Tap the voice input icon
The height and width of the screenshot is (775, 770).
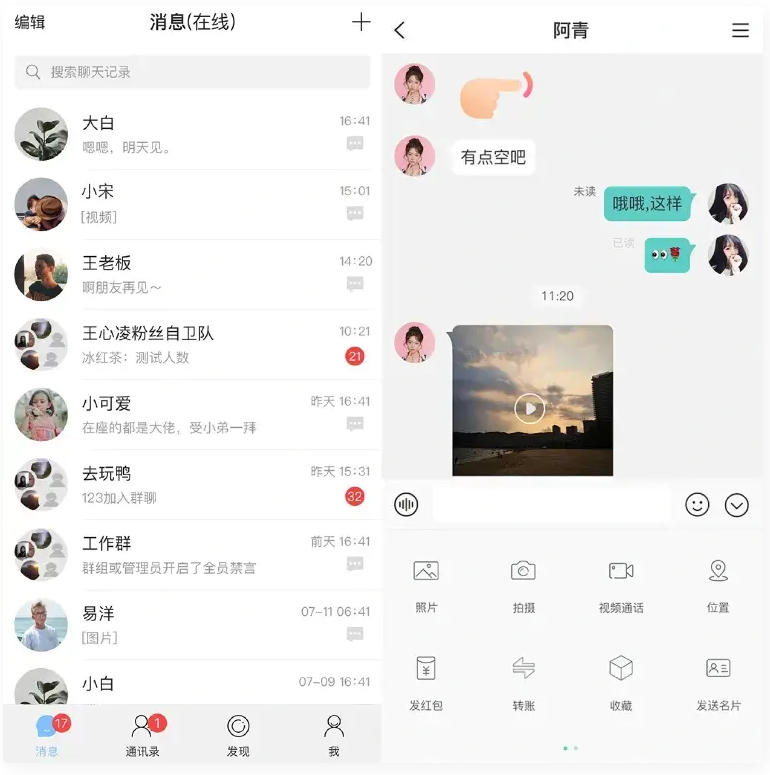coord(406,505)
